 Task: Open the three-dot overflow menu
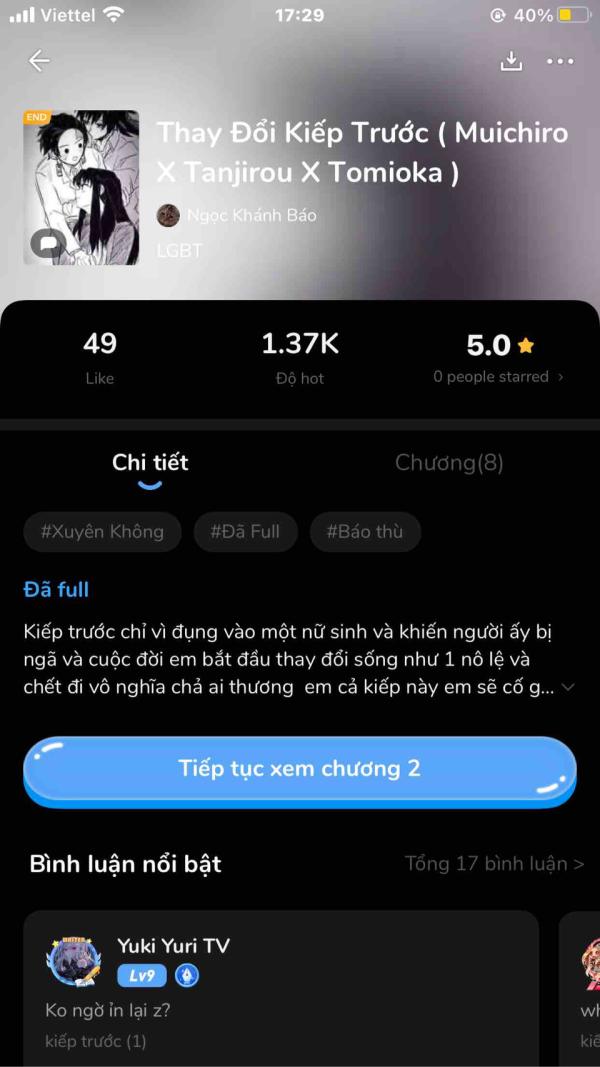pos(560,61)
